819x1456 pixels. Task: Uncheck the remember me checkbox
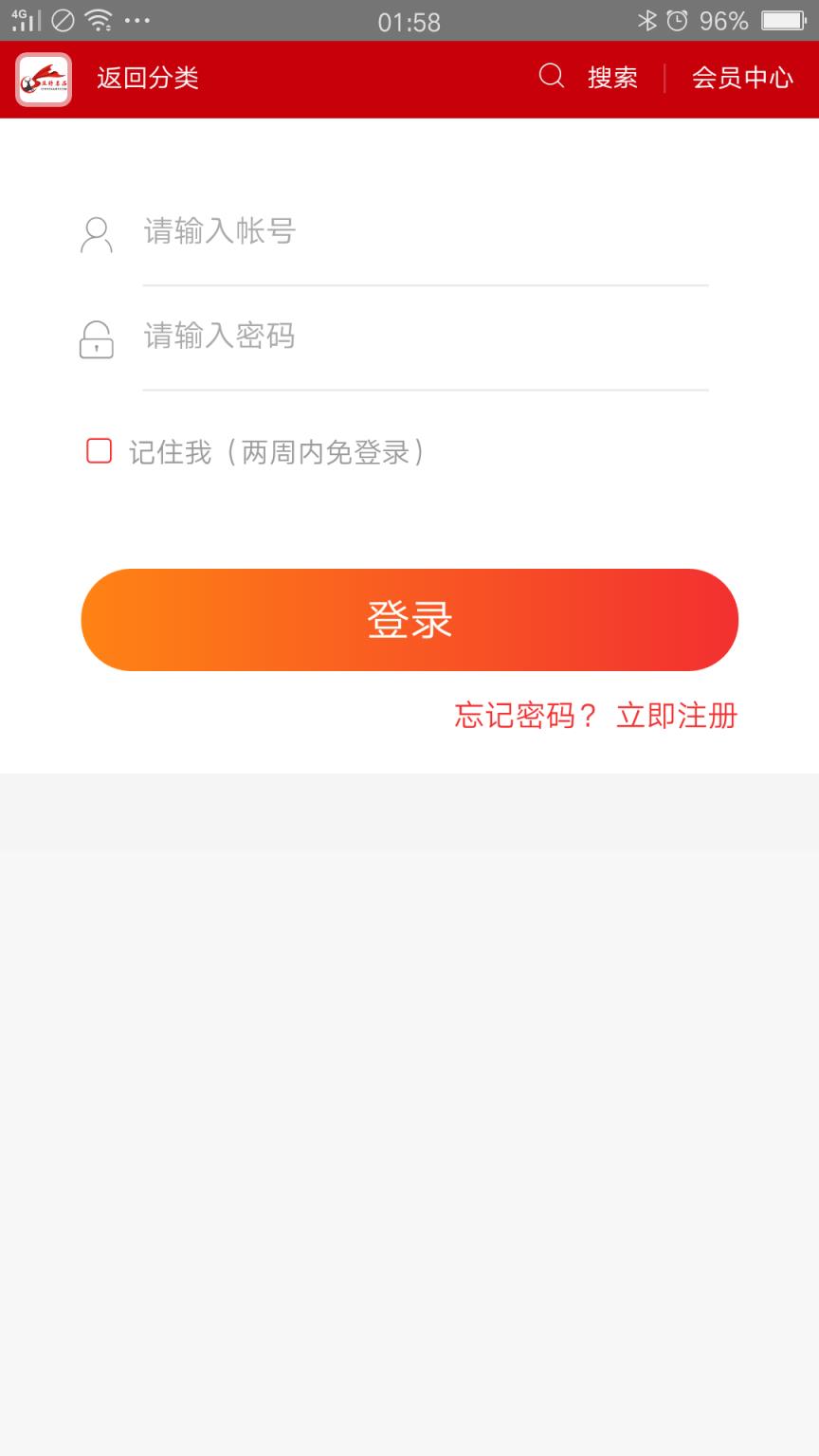(100, 452)
